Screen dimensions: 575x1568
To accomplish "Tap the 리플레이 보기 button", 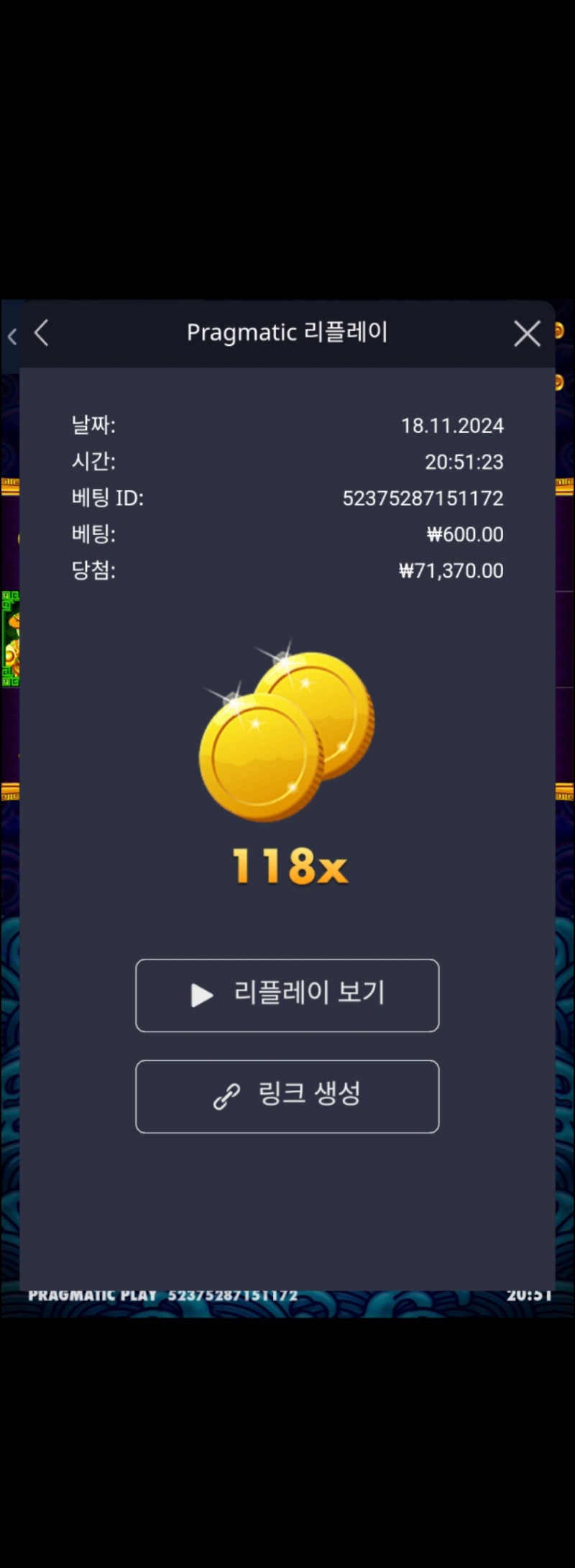I will (287, 995).
